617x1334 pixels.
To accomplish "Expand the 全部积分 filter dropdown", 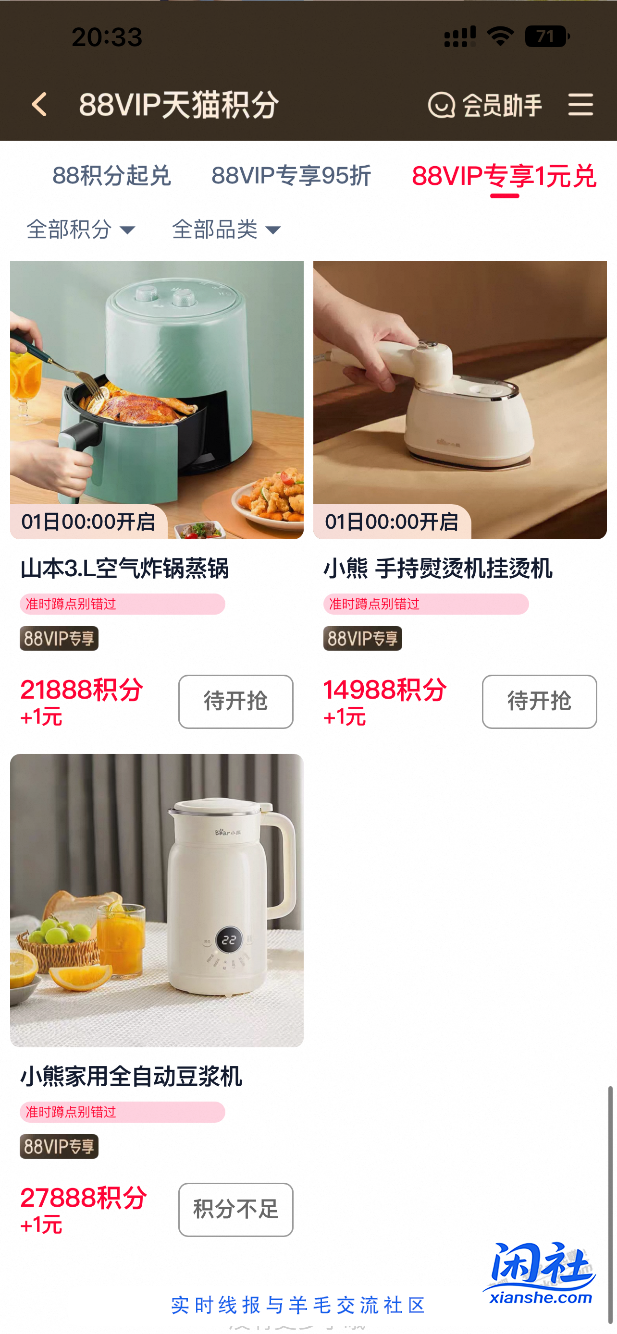I will tap(80, 229).
